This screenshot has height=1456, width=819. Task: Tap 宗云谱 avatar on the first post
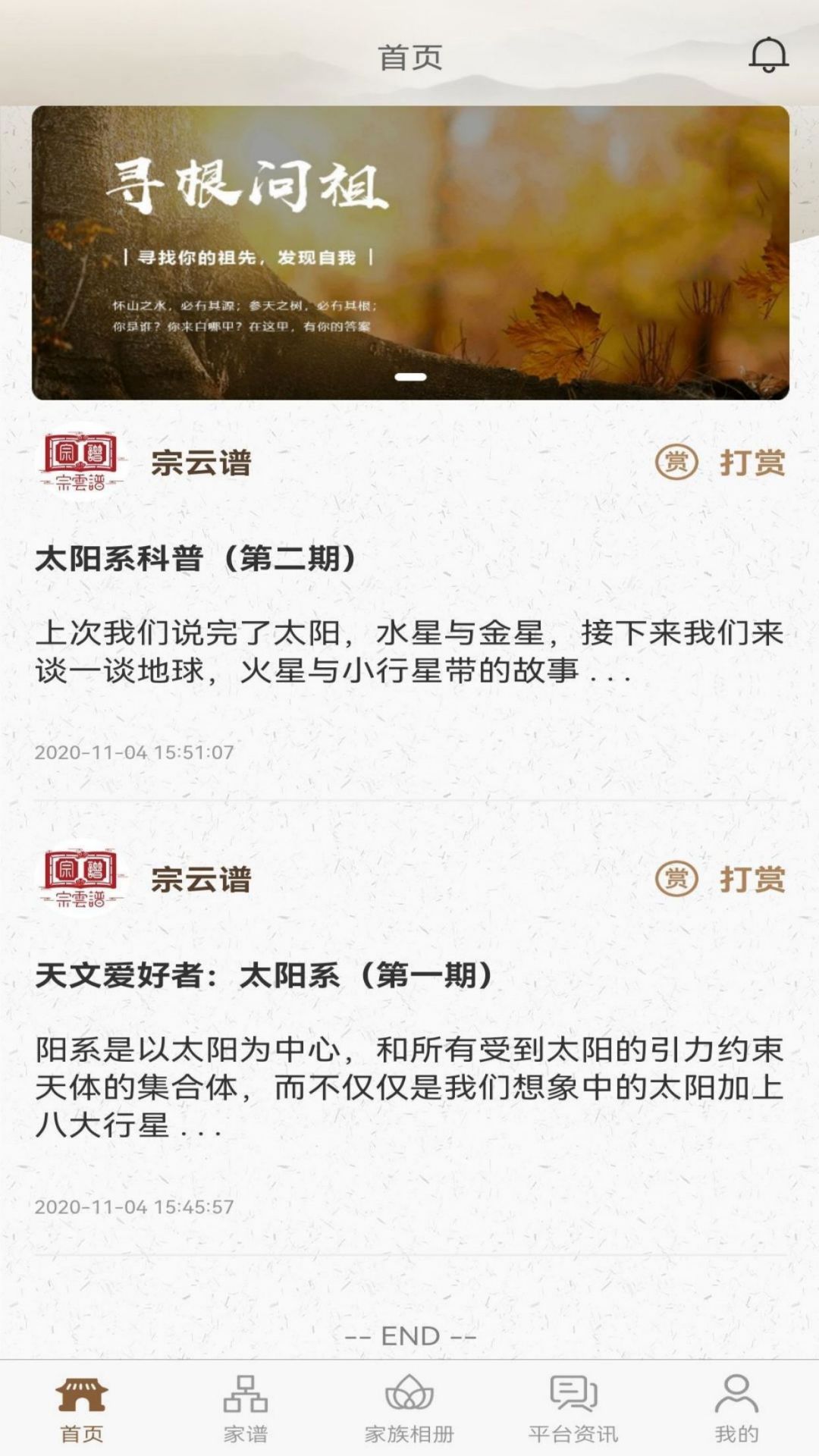click(x=81, y=464)
